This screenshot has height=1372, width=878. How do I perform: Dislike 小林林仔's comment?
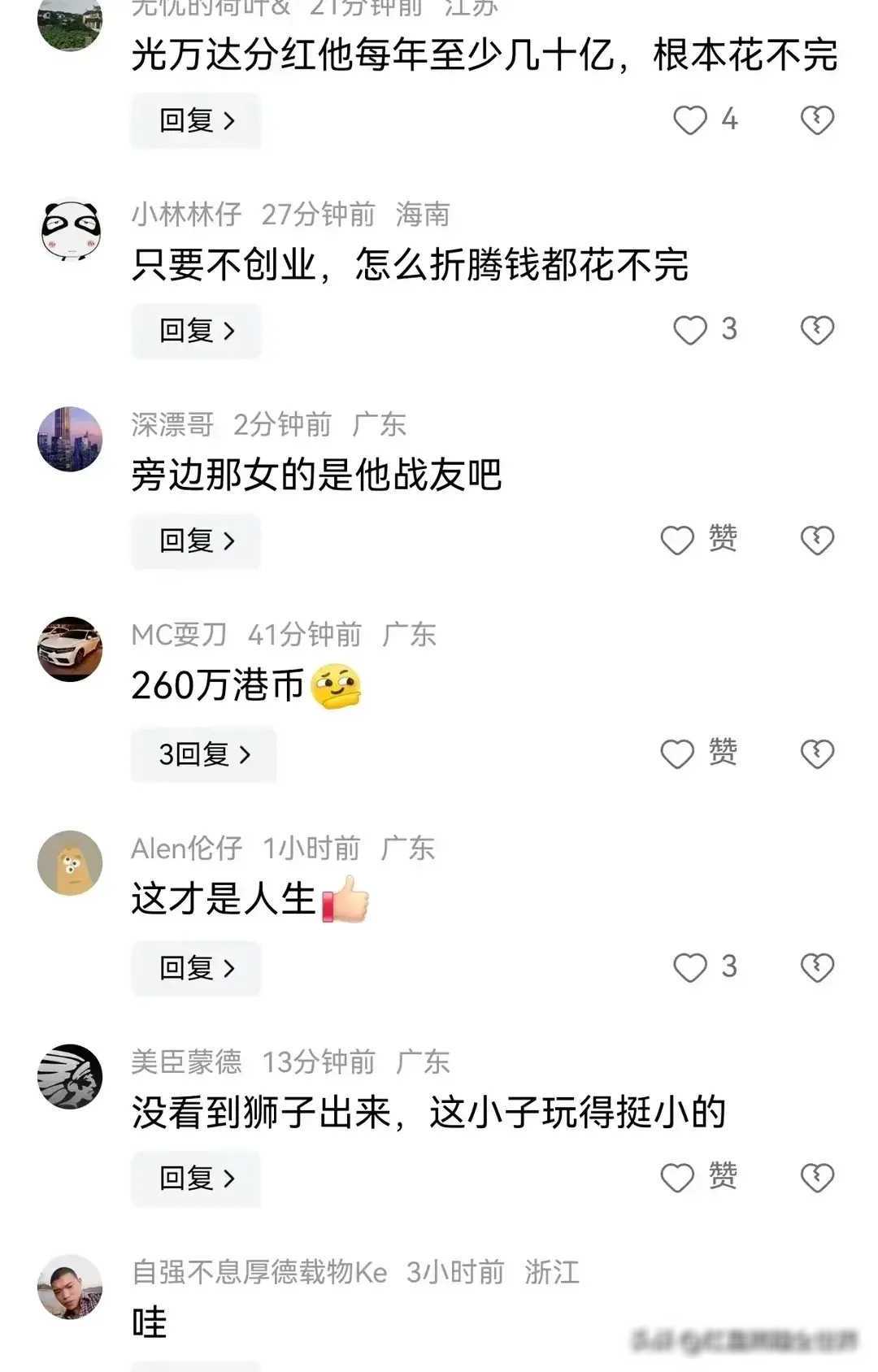tap(817, 330)
